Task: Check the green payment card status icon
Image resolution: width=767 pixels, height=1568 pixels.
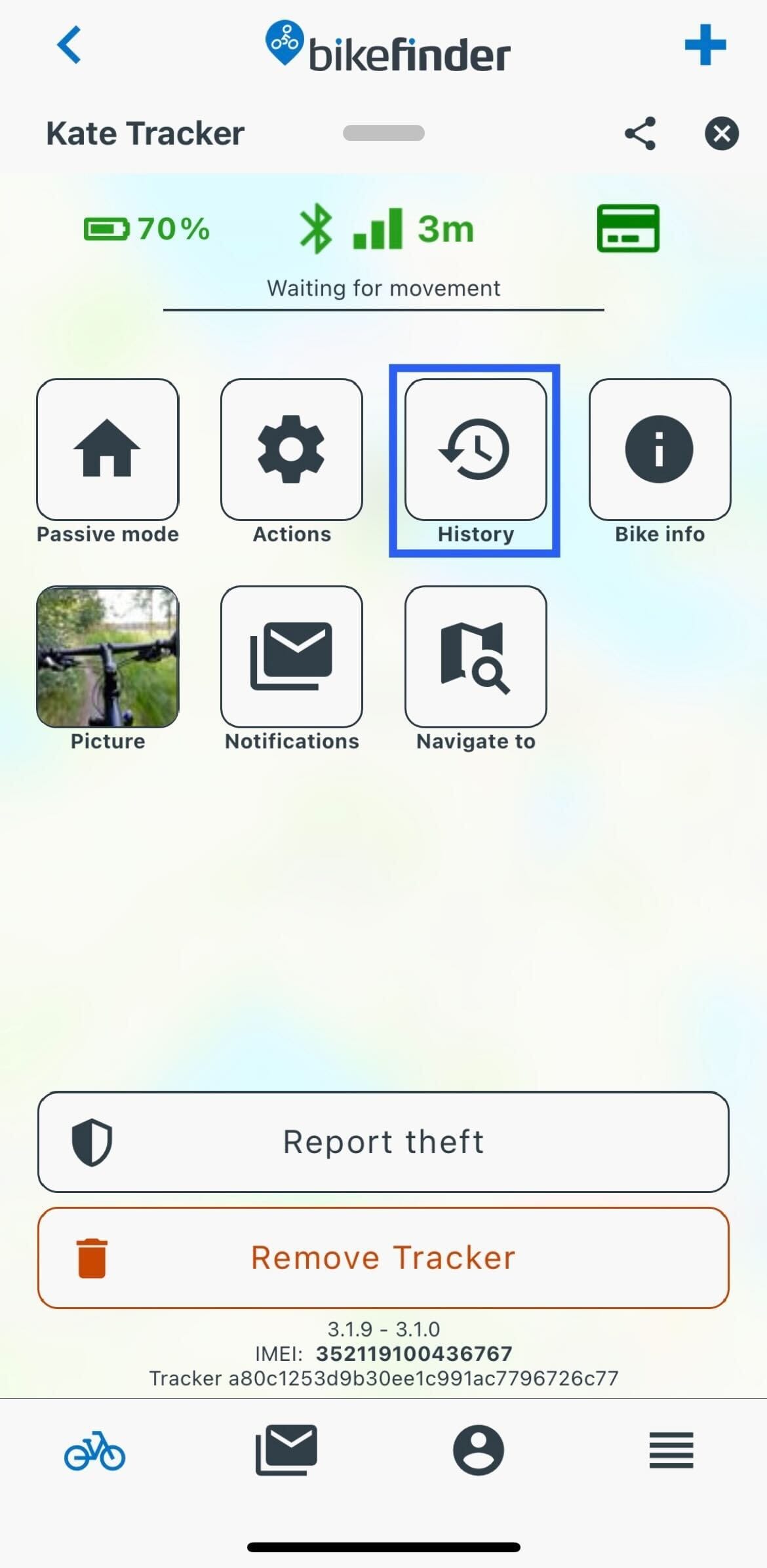Action: pyautogui.click(x=629, y=229)
